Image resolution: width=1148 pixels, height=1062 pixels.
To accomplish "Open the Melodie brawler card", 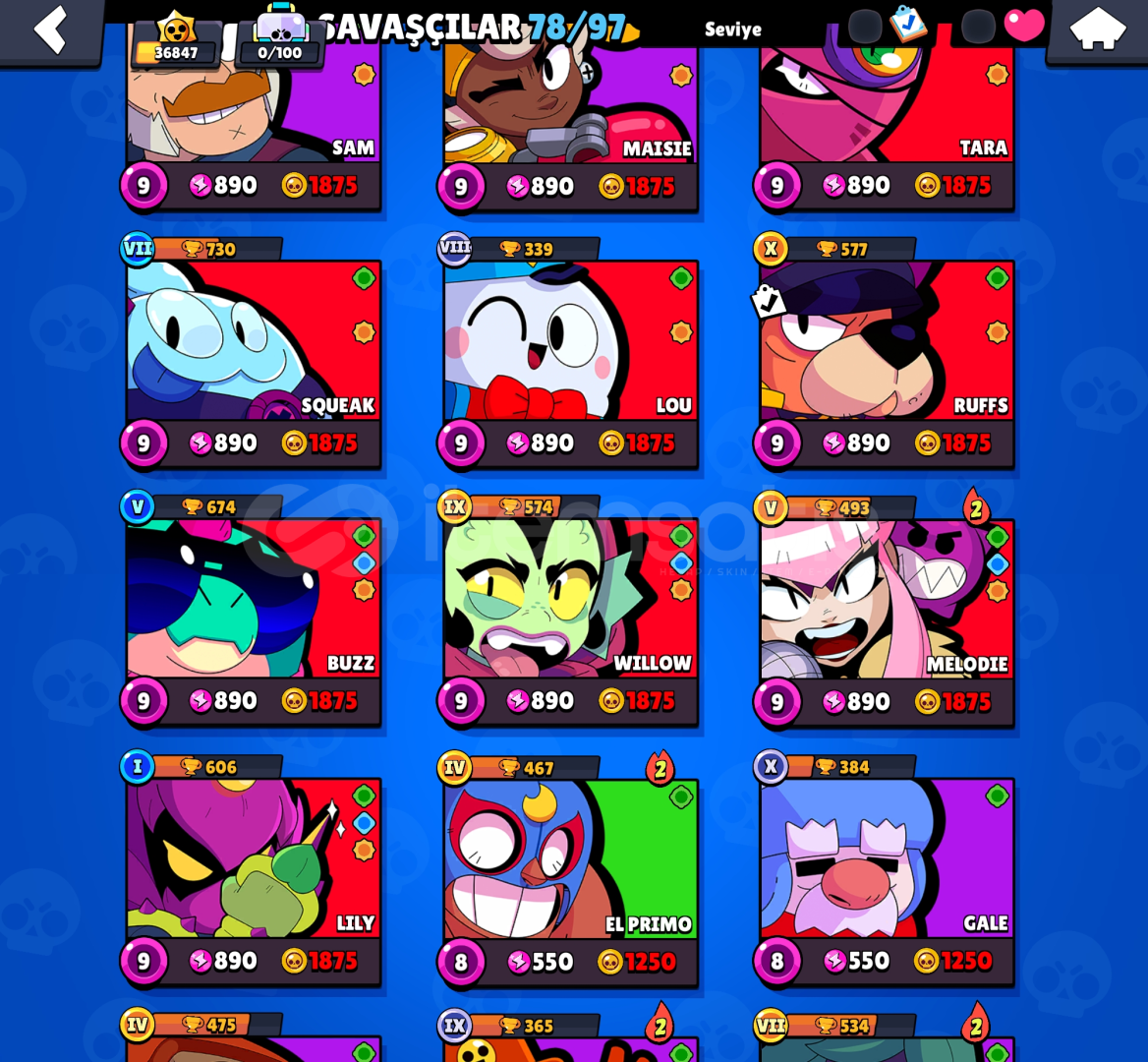I will tap(887, 600).
